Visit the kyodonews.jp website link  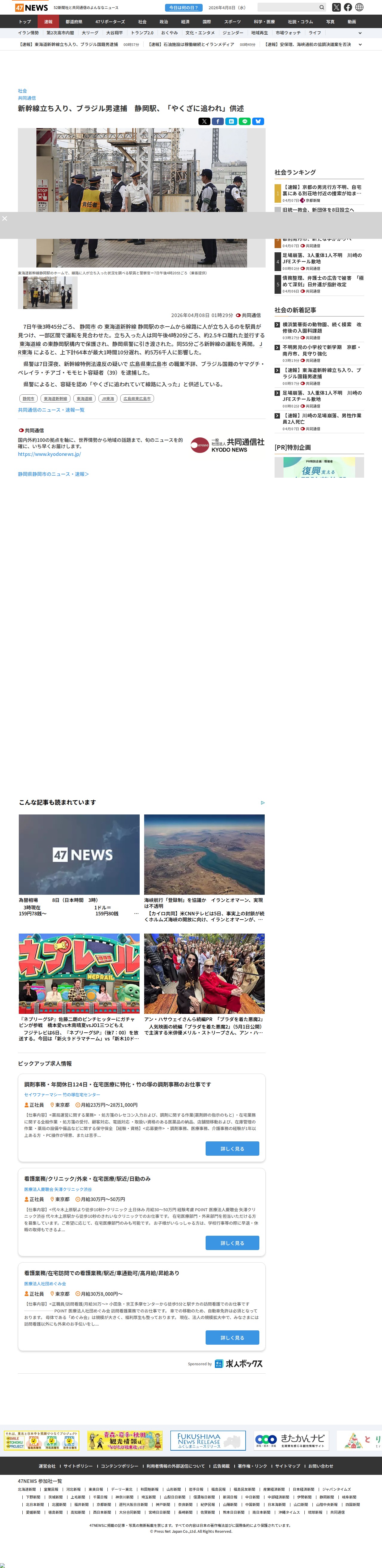(x=49, y=454)
